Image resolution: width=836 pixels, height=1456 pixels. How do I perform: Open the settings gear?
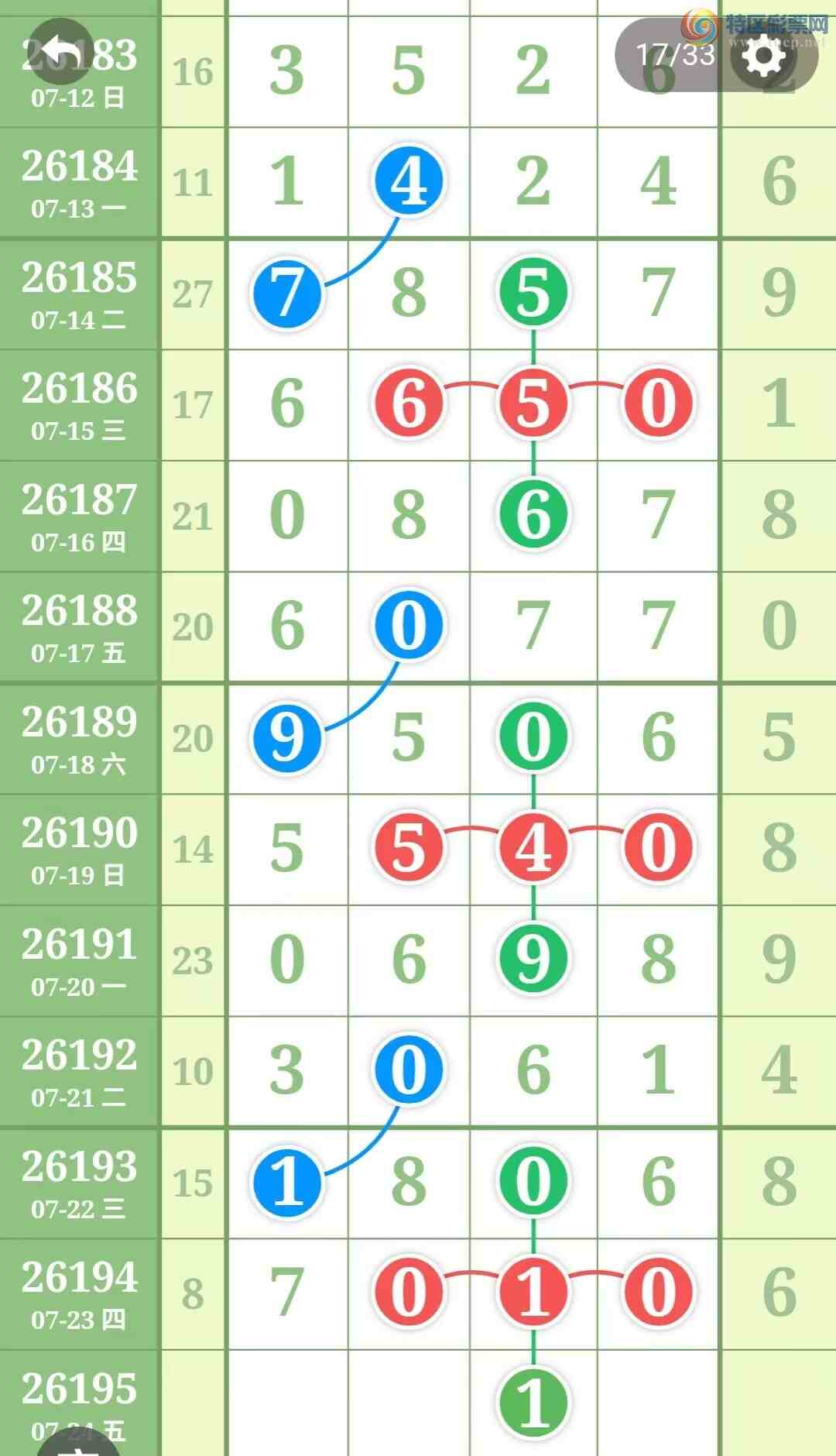tap(763, 55)
